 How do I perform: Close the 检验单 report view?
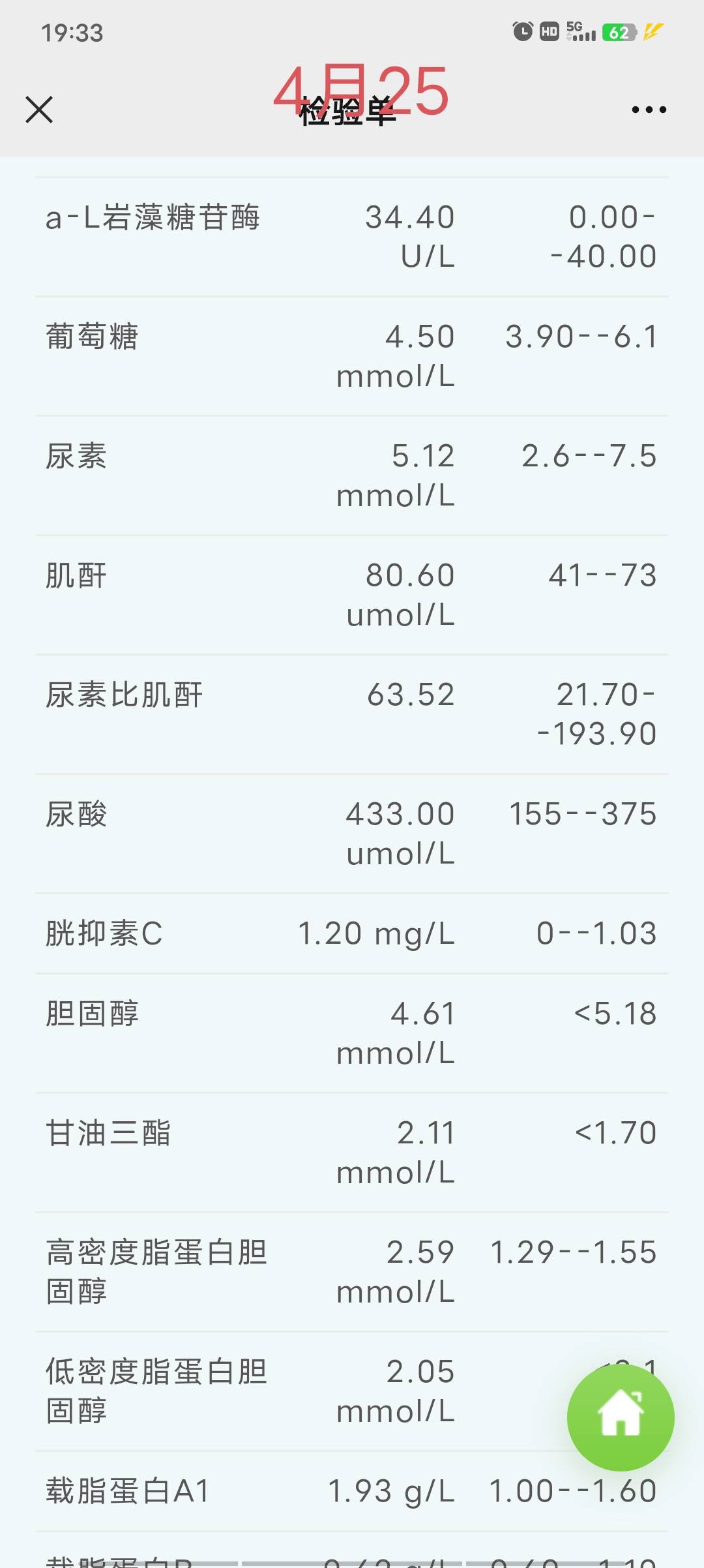[x=40, y=110]
